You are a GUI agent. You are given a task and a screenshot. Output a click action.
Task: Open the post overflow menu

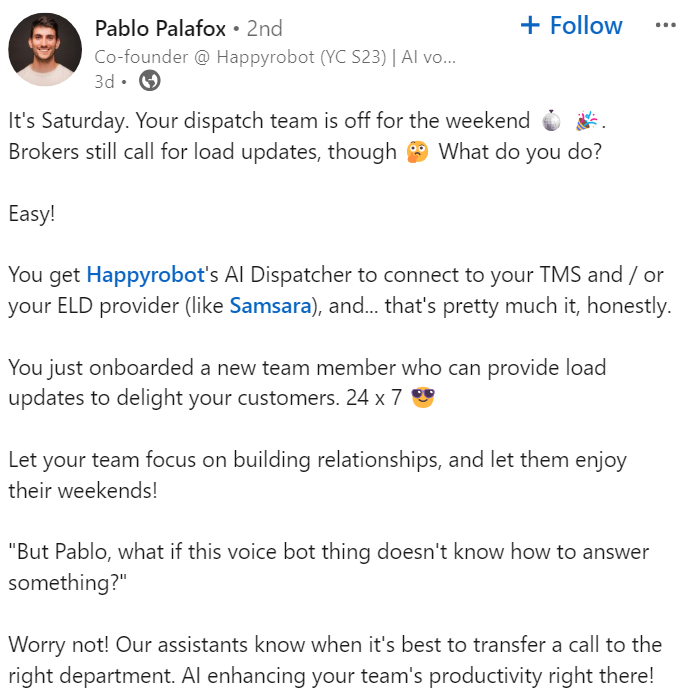(665, 26)
